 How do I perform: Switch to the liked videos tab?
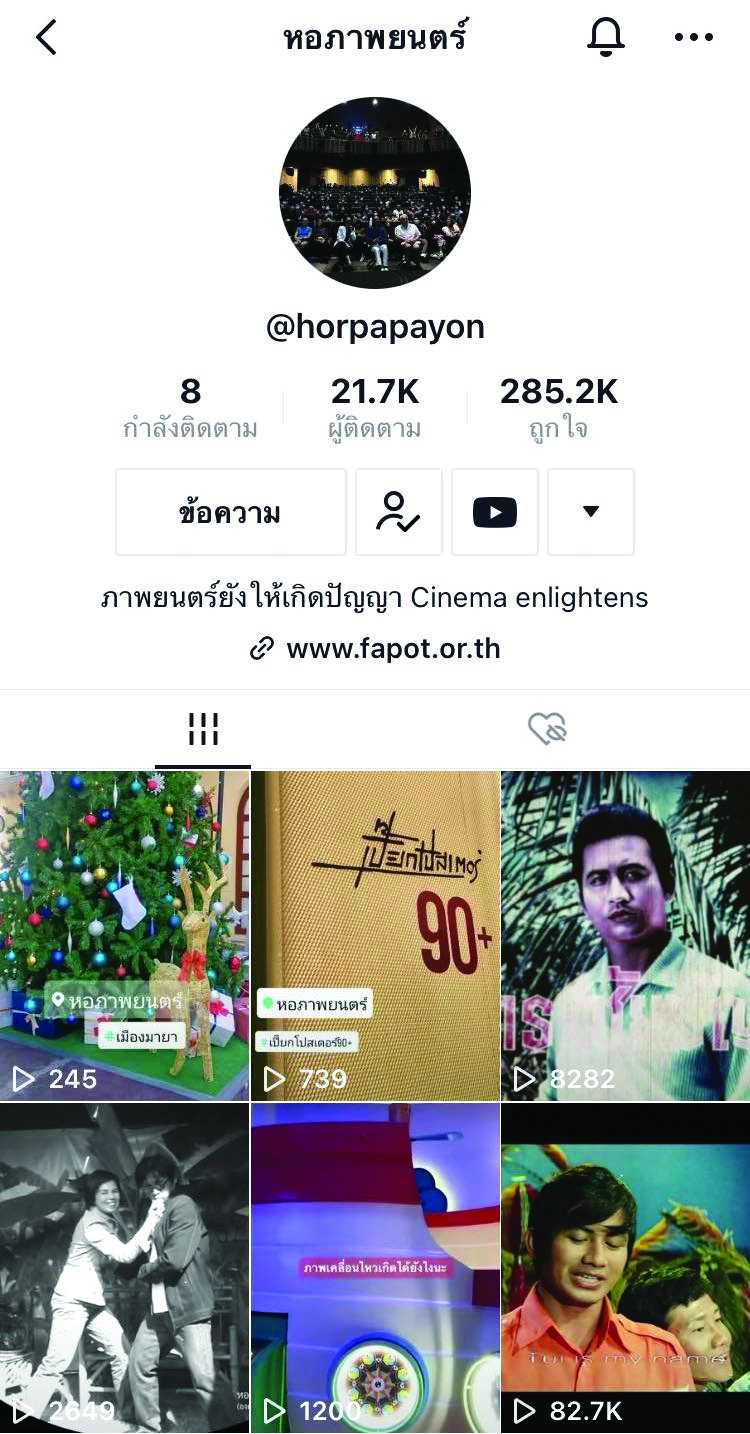click(547, 730)
